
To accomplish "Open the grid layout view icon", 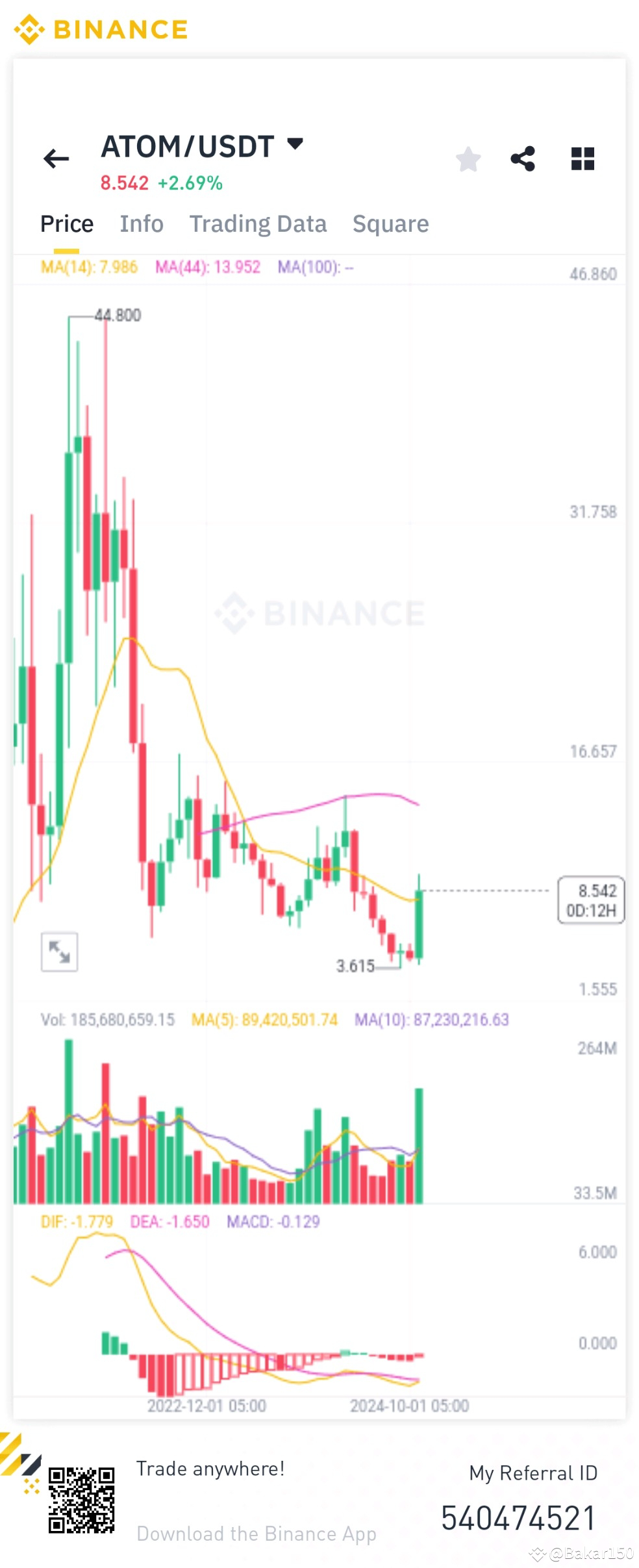I will pos(583,158).
